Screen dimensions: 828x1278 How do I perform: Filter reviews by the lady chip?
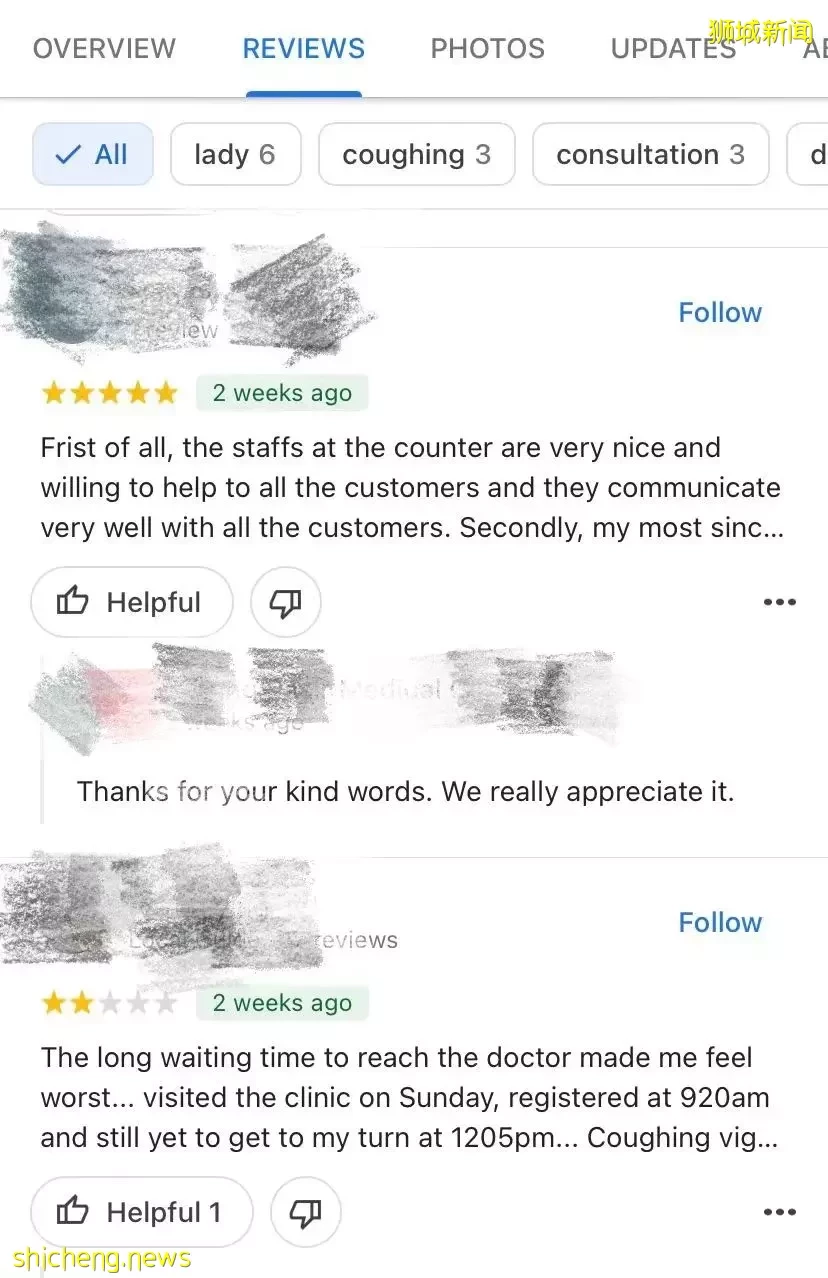click(x=235, y=154)
